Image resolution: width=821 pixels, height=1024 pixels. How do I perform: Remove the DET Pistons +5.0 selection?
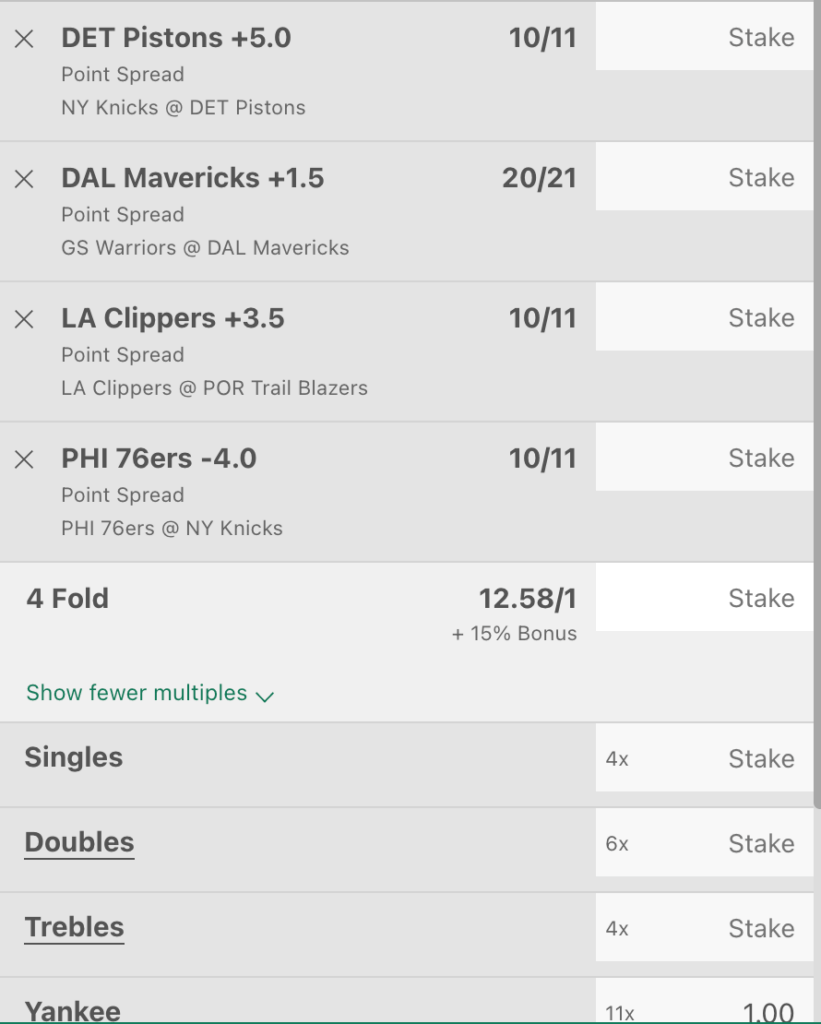point(25,38)
